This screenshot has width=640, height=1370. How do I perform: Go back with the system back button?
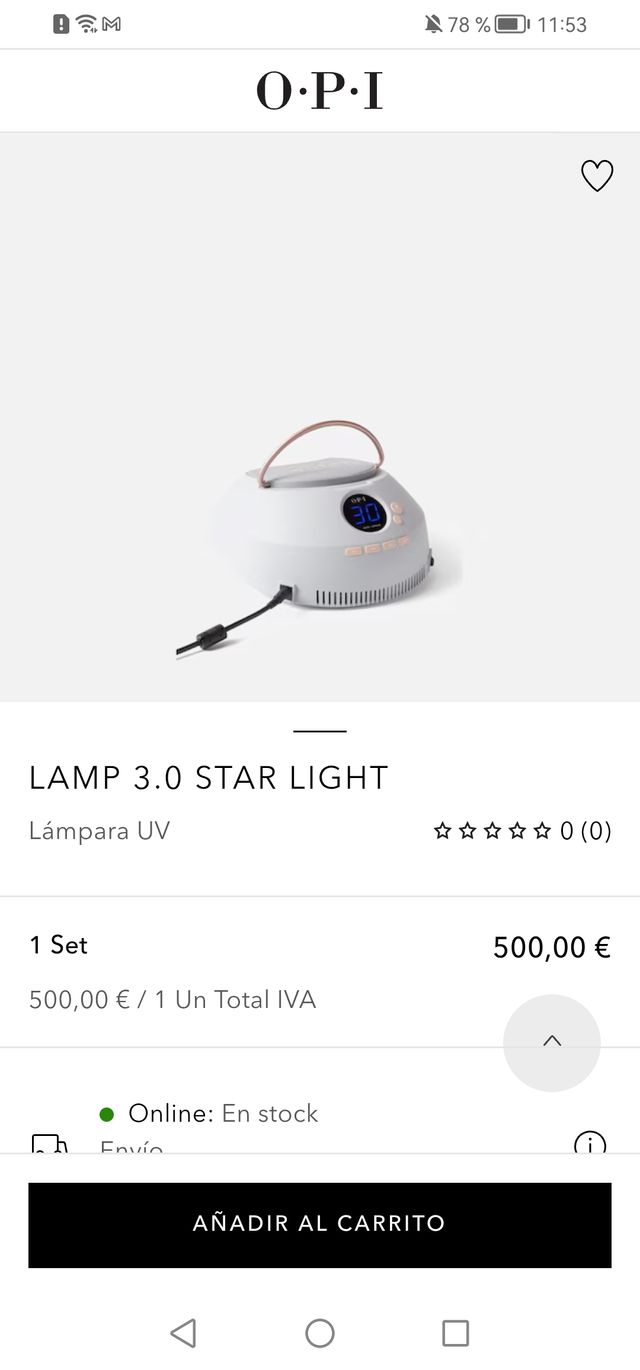pyautogui.click(x=183, y=1332)
